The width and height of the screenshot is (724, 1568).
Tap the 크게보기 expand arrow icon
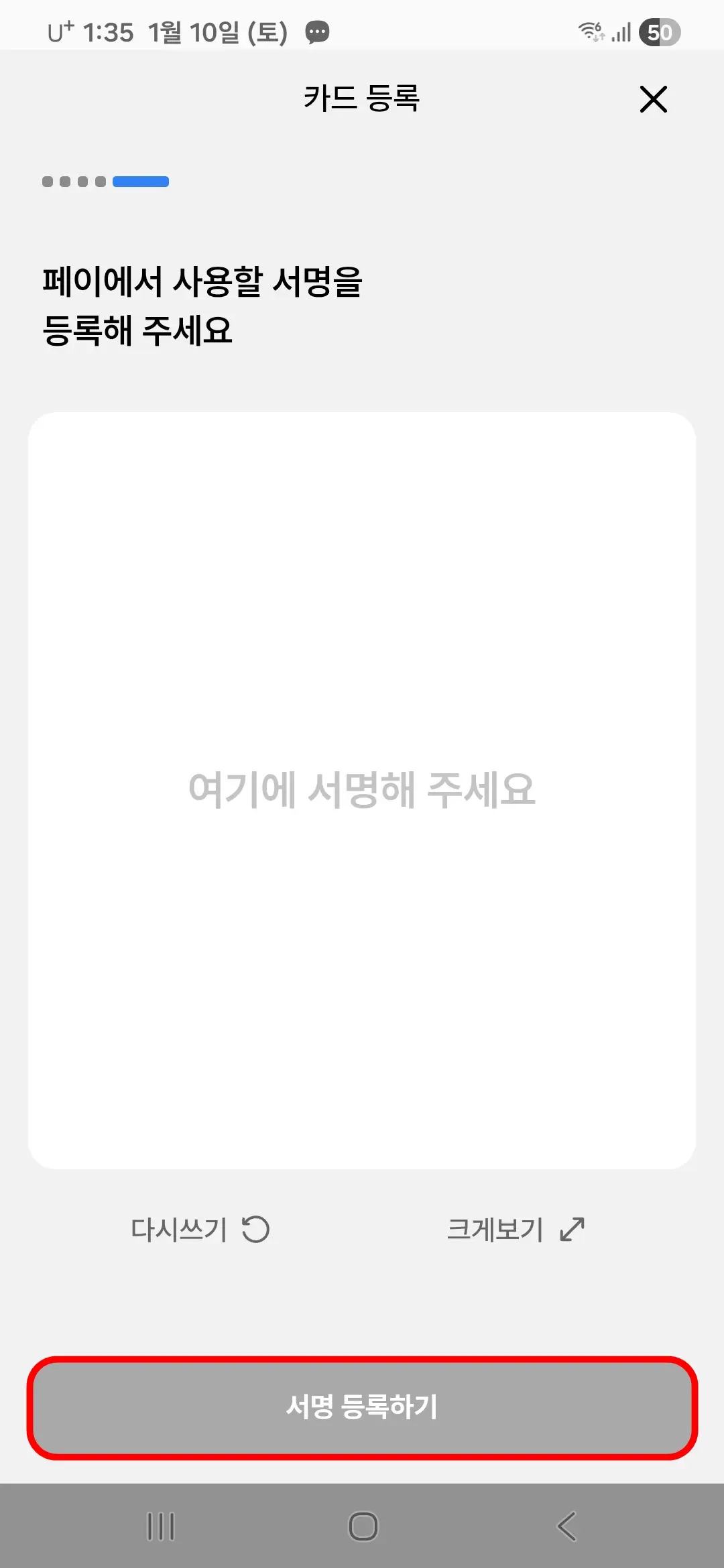coord(570,1229)
